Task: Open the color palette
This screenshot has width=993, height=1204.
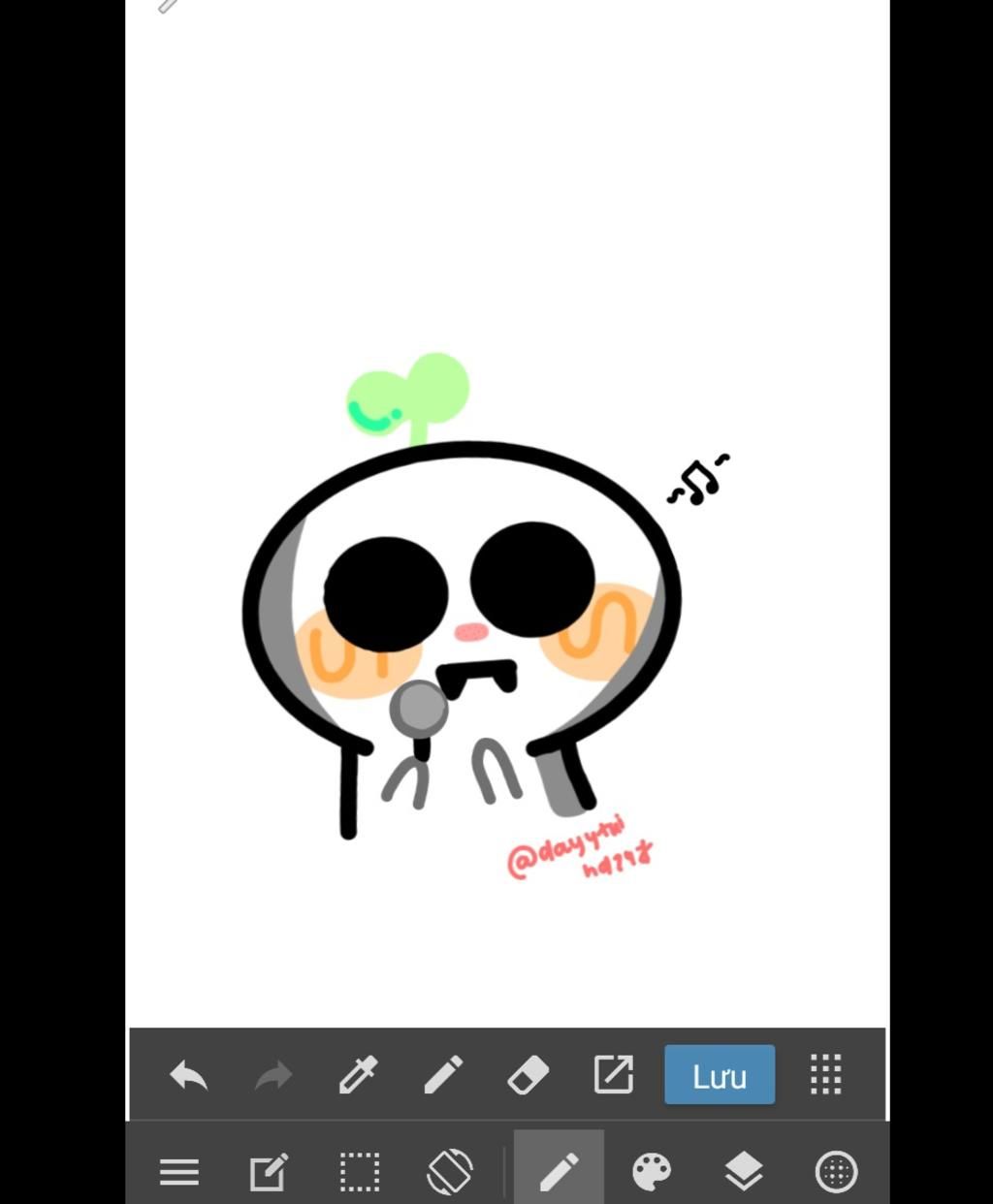Action: pyautogui.click(x=652, y=1172)
